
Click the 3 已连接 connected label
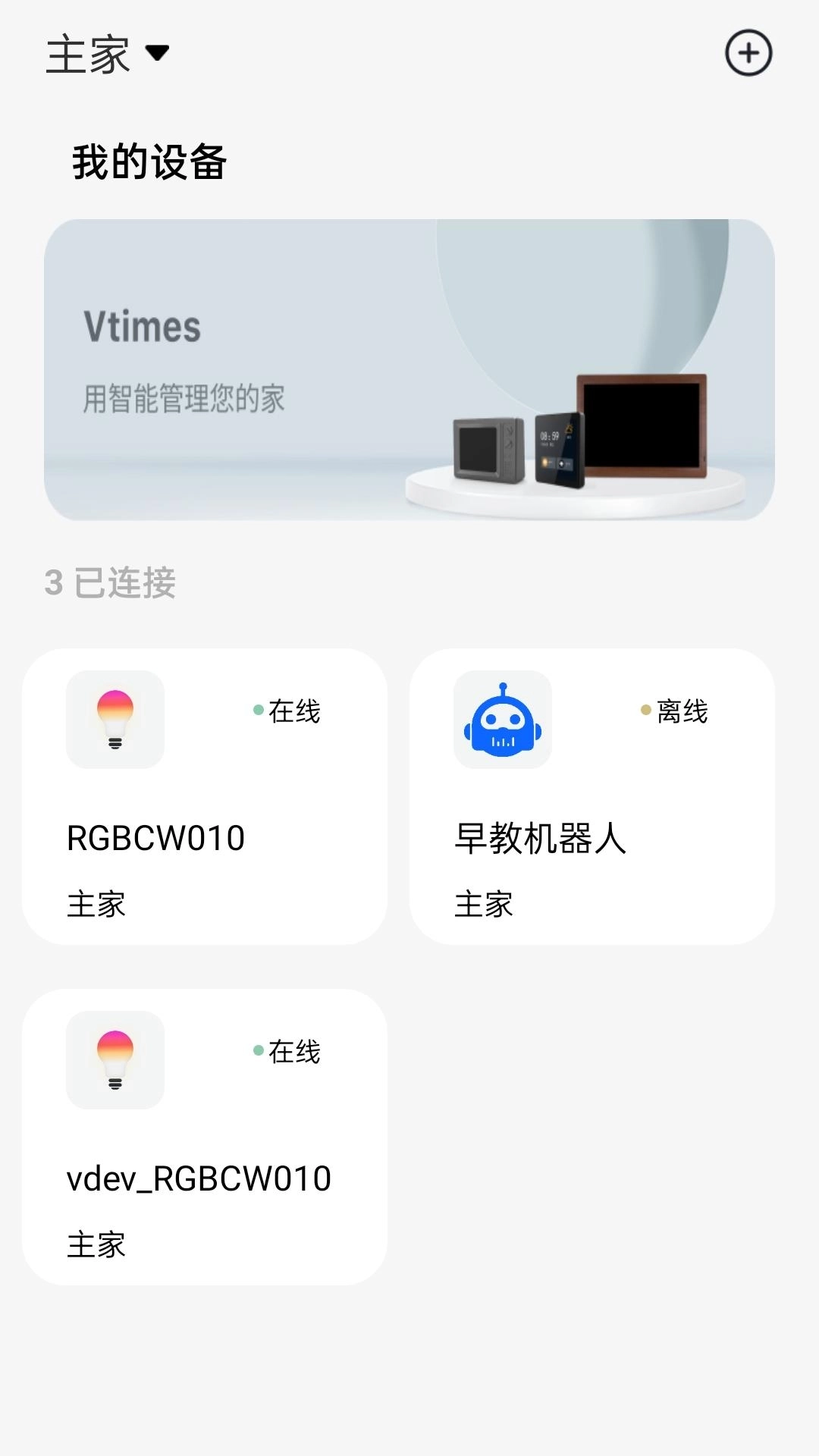click(111, 581)
